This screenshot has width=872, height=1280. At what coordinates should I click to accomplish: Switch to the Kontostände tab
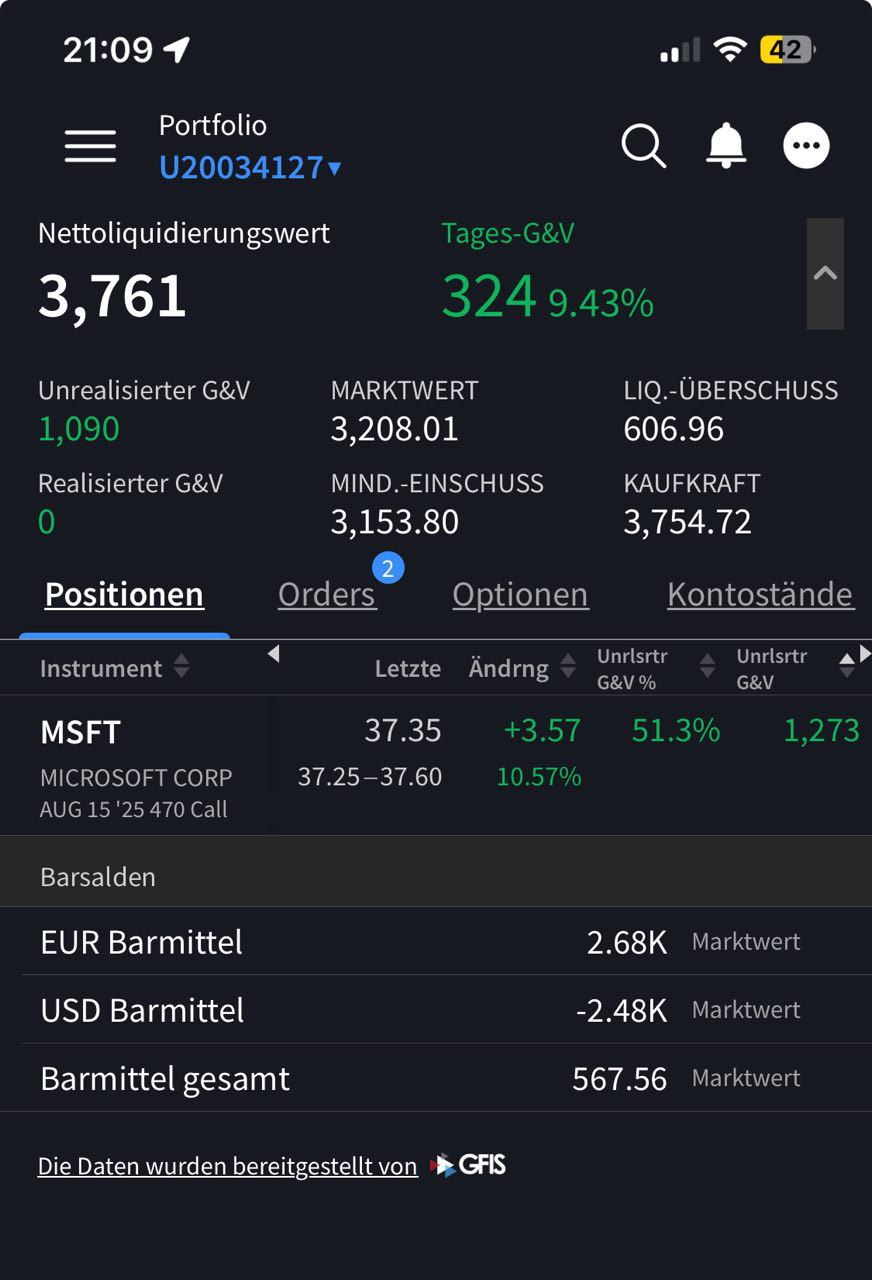pos(760,595)
